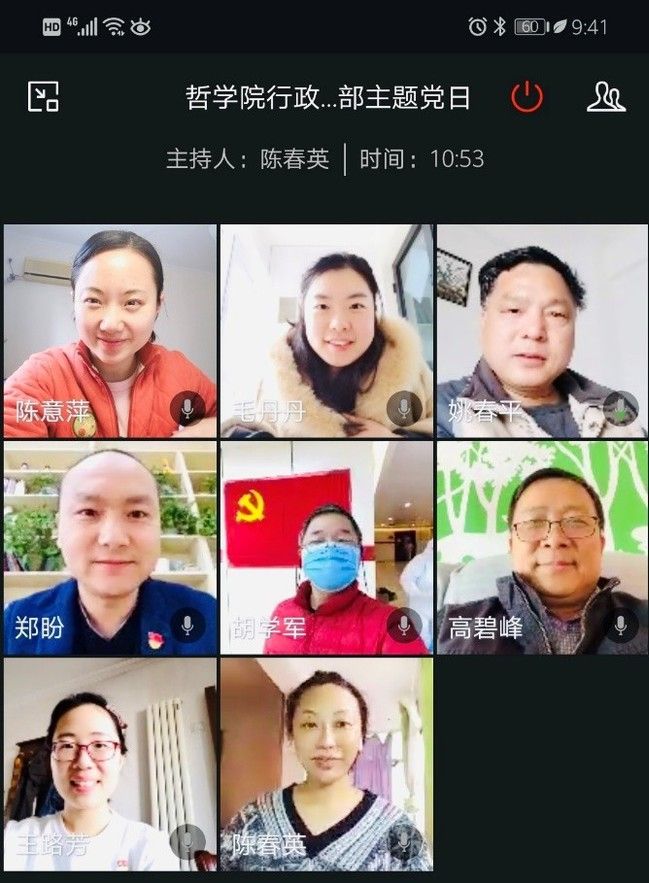Open the participants list
The image size is (649, 883).
(605, 97)
